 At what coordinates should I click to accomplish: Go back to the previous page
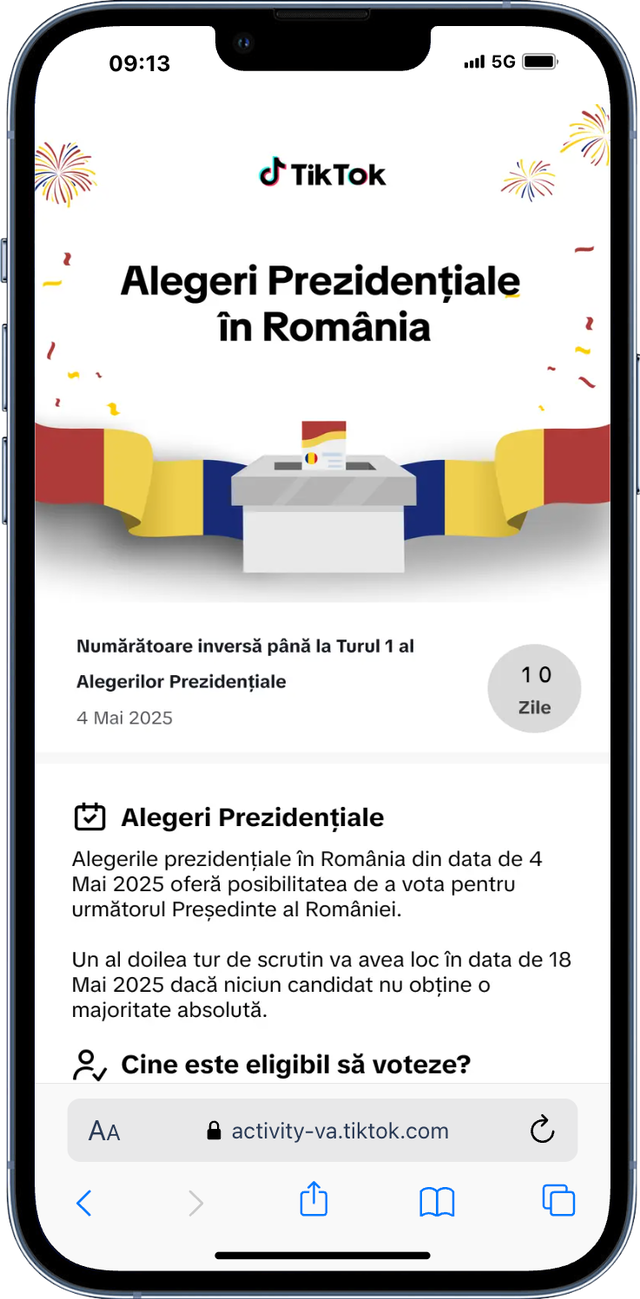click(84, 1203)
